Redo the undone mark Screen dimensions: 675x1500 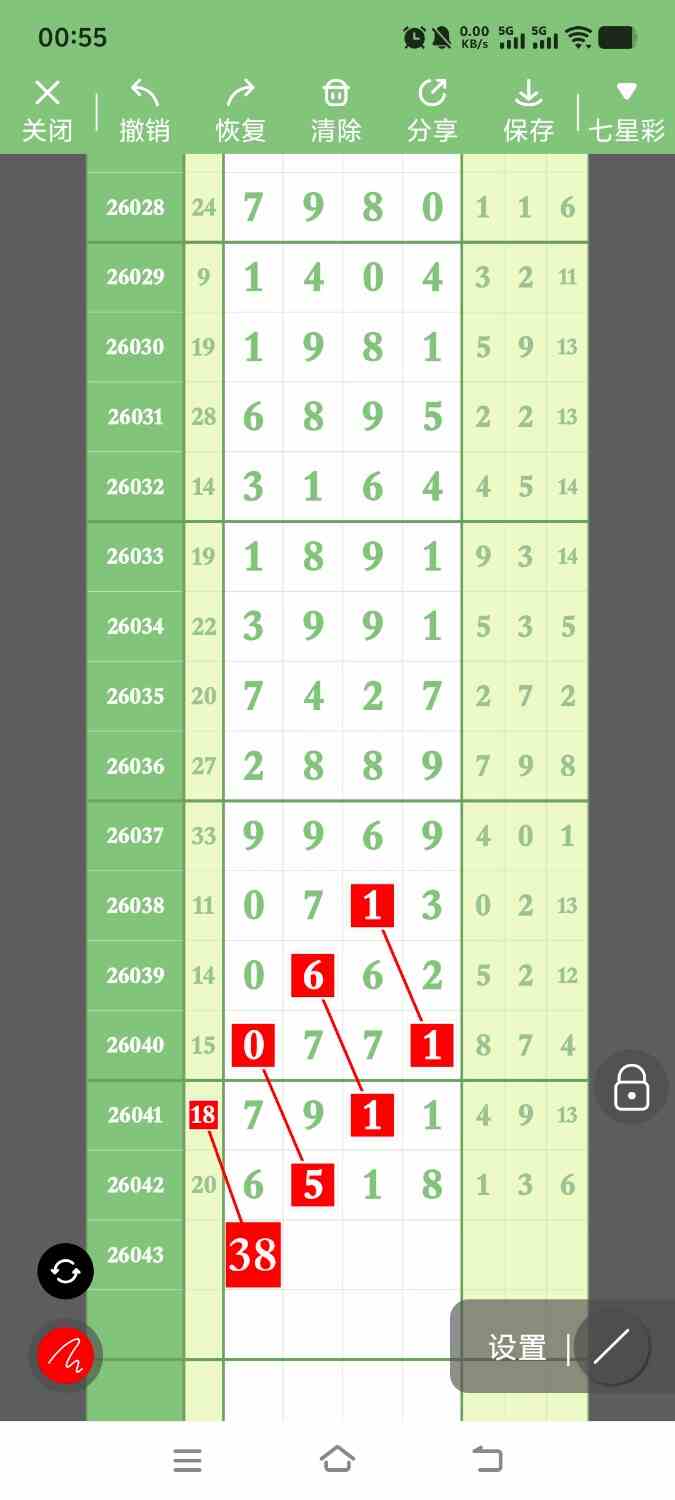[x=240, y=111]
